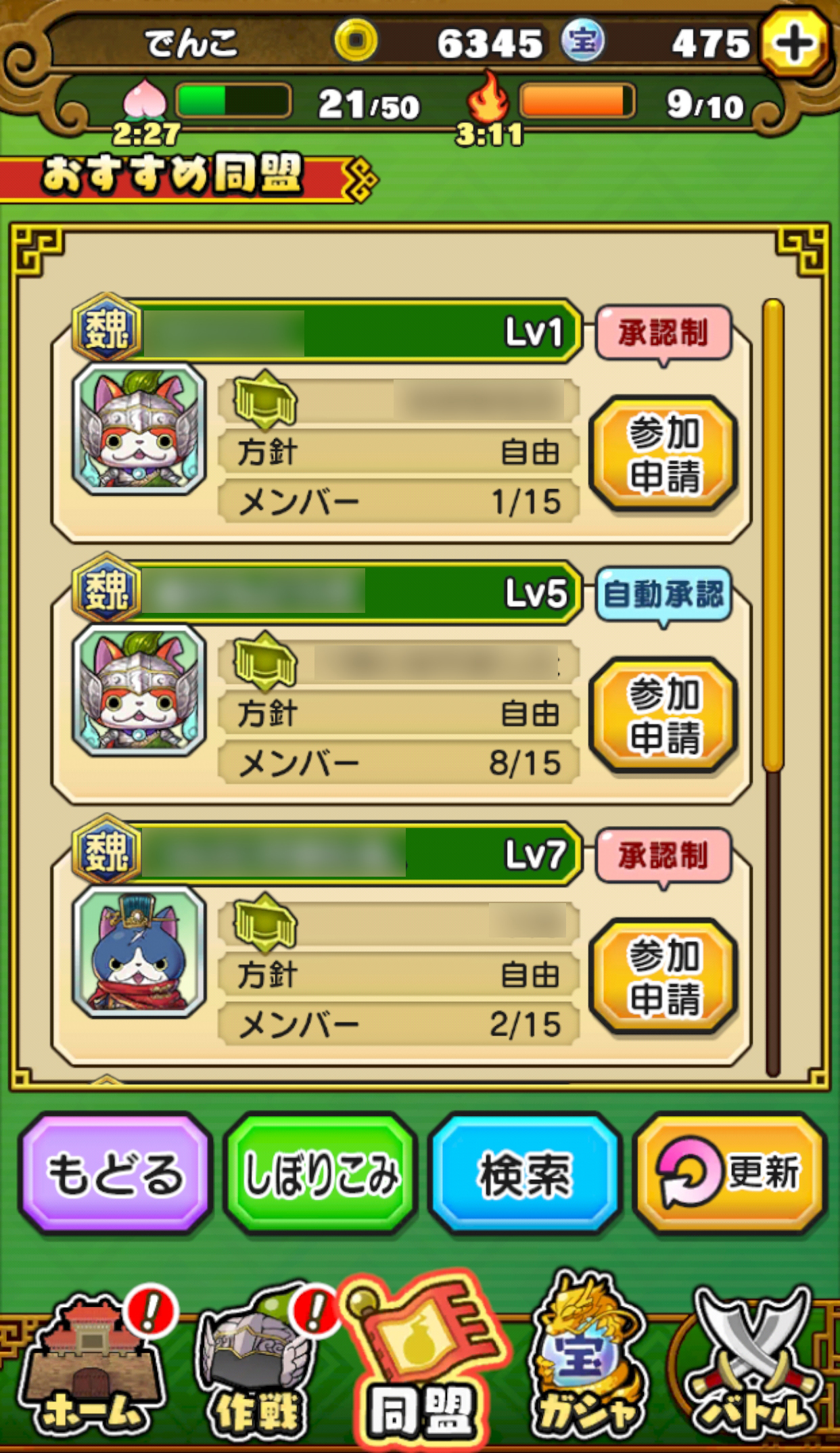Tap the plus button to add treasure gems

click(x=795, y=43)
